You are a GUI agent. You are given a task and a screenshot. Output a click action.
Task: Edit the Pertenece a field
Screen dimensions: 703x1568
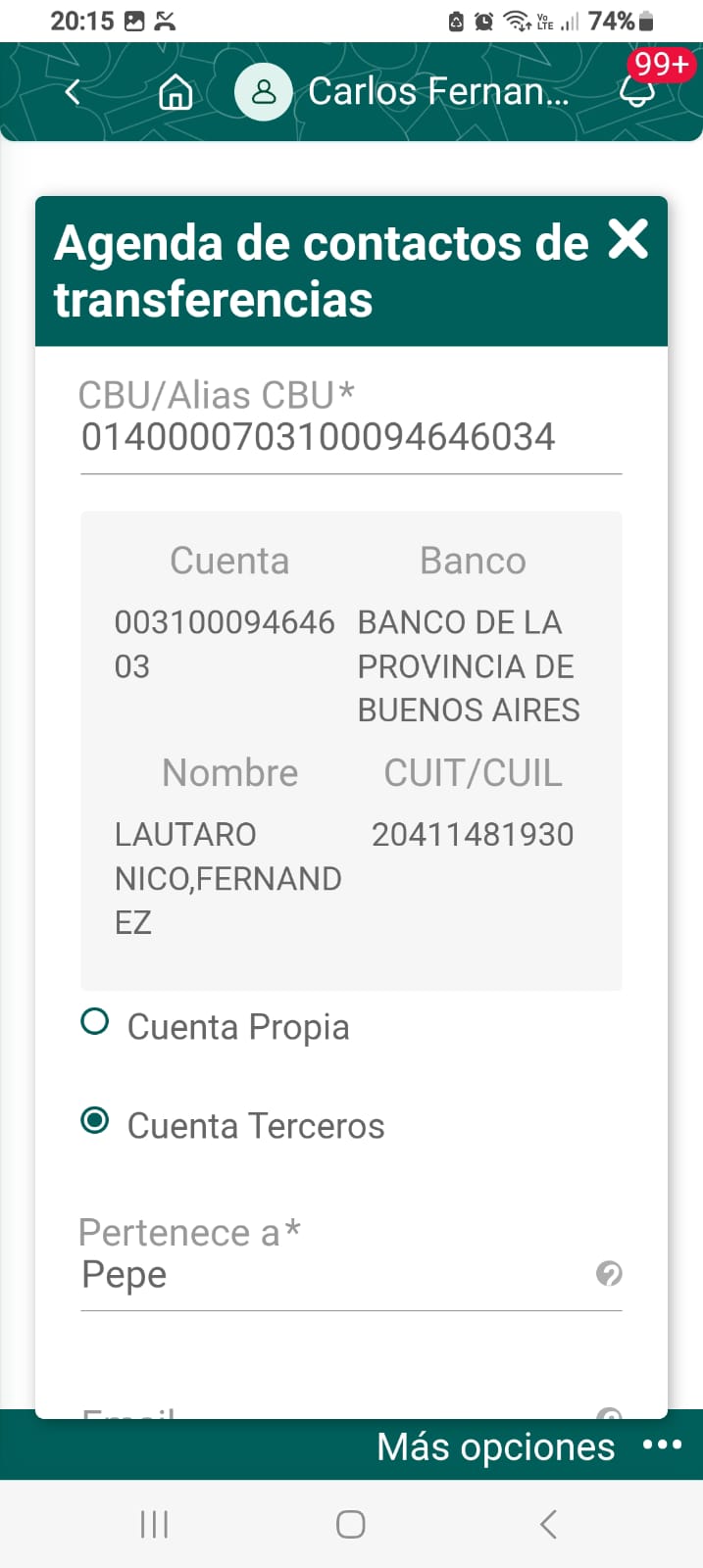pos(333,1275)
